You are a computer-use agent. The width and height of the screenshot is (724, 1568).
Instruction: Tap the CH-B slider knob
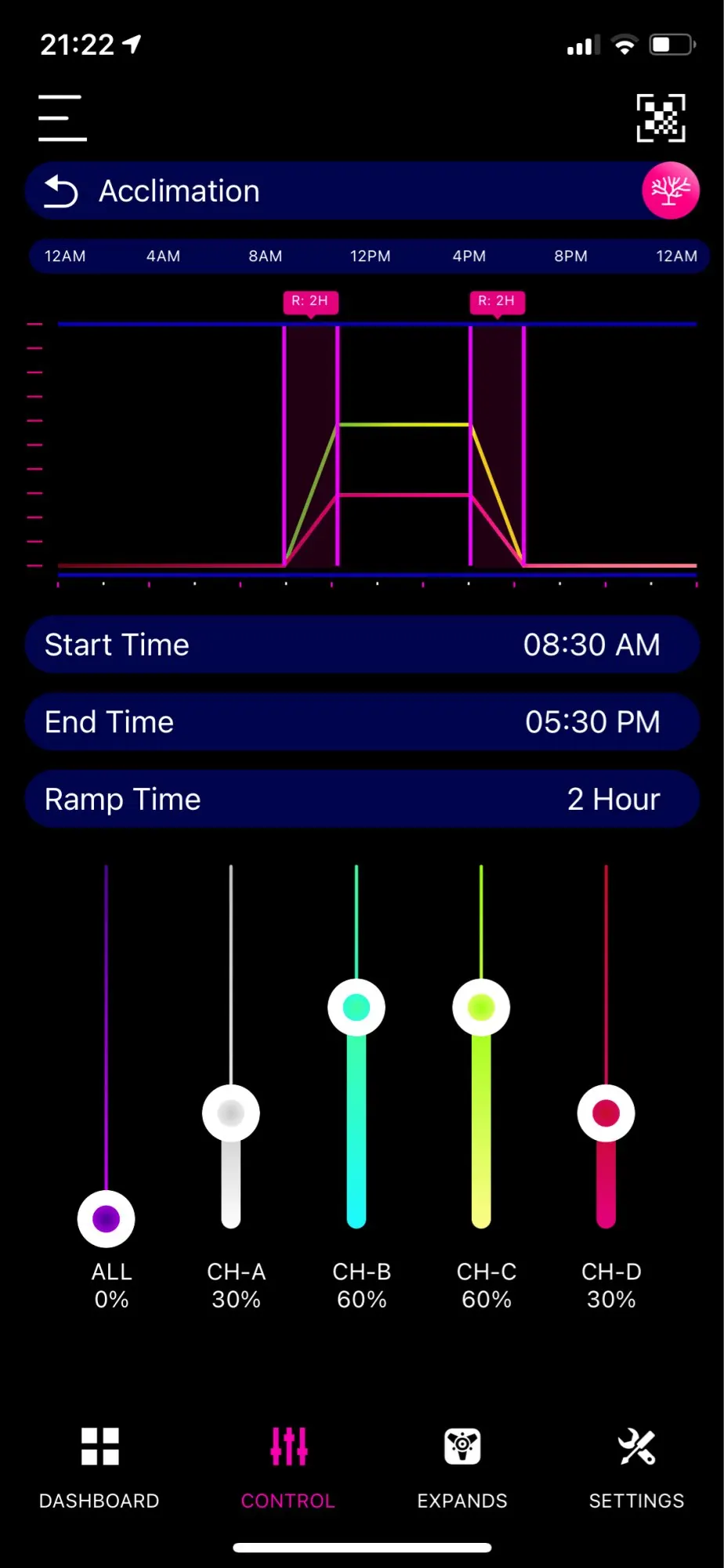357,1007
